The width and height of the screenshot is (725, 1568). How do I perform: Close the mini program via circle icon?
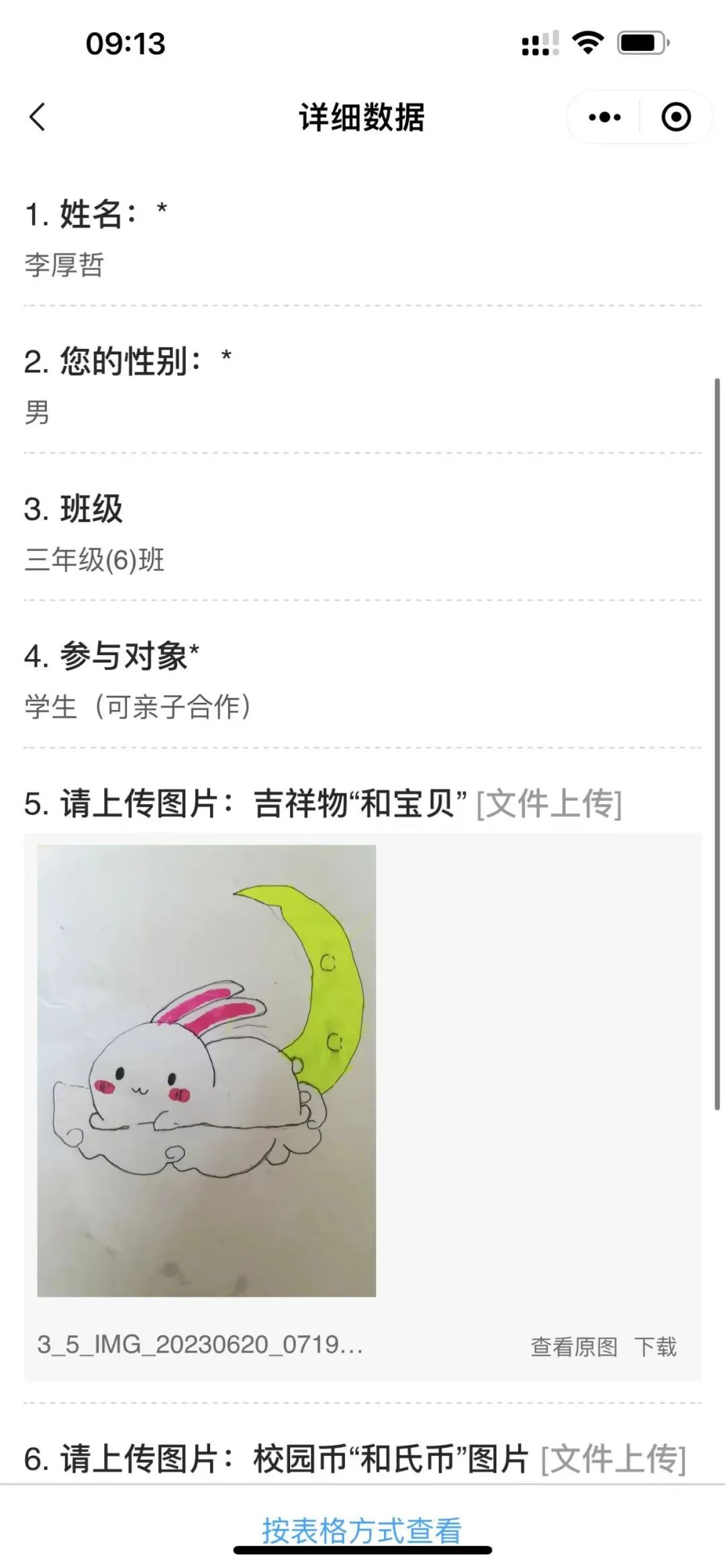(x=675, y=117)
